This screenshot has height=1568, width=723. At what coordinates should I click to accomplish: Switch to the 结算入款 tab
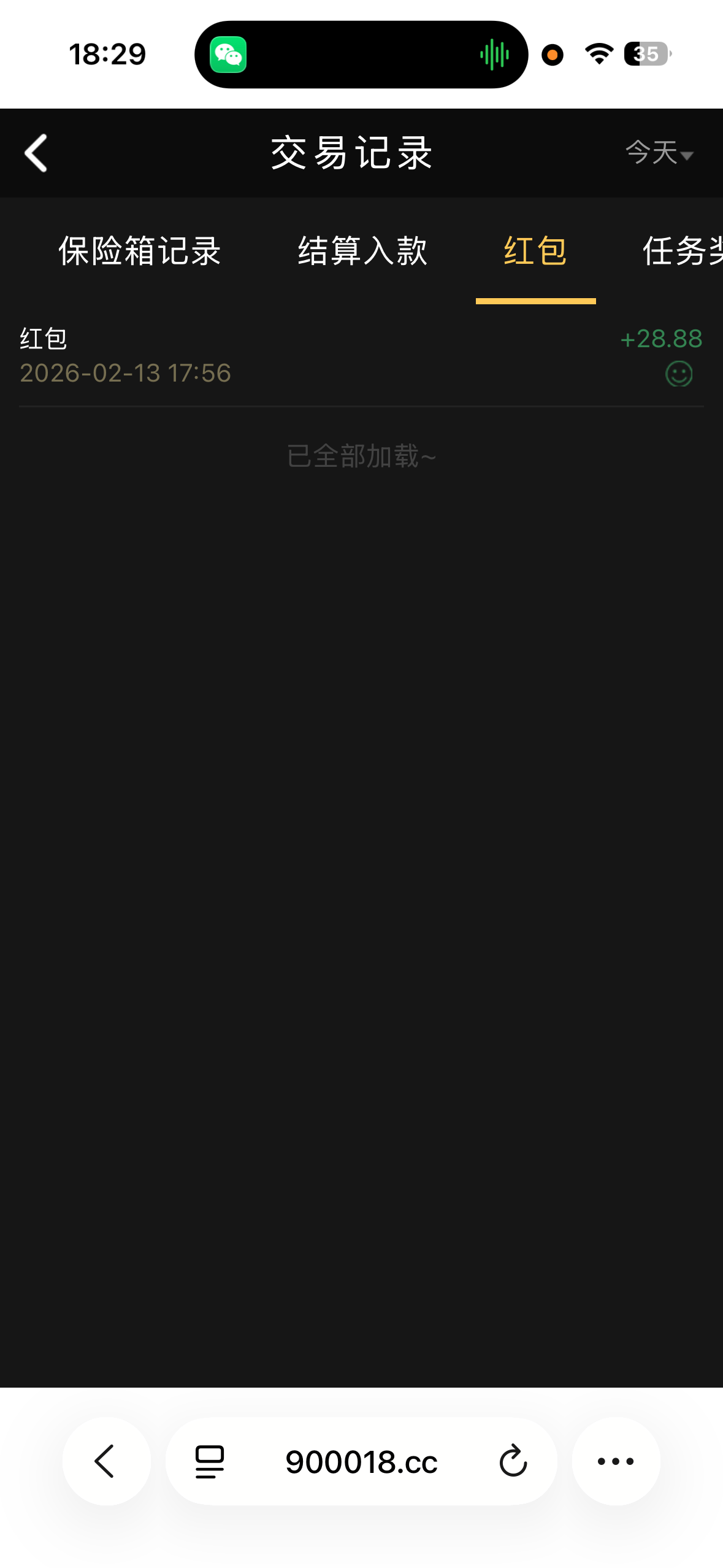[x=362, y=251]
